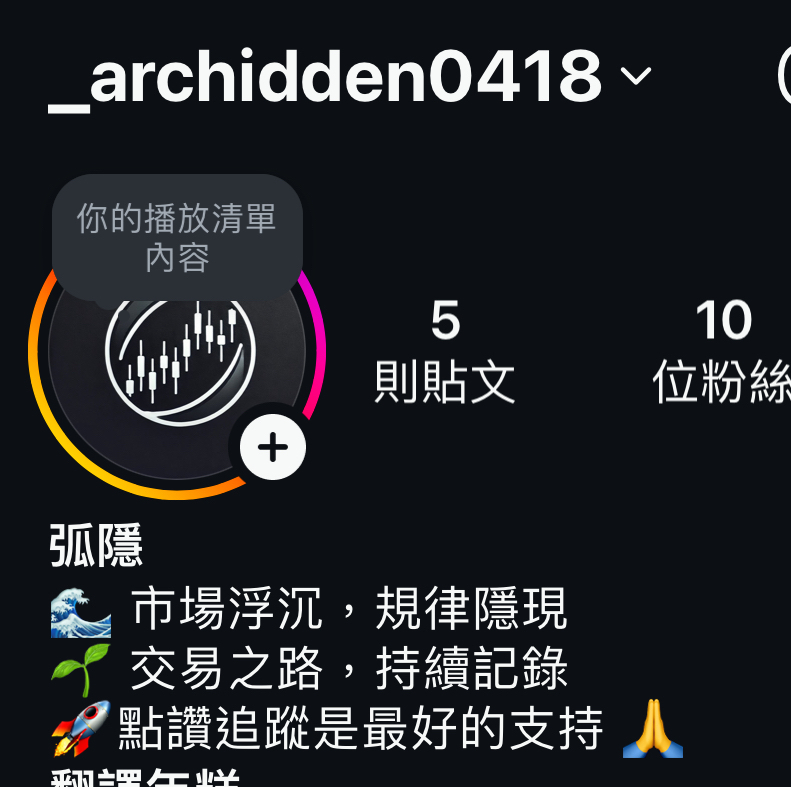View the 10 位粉絲 followers list
This screenshot has width=791, height=787.
tap(722, 350)
